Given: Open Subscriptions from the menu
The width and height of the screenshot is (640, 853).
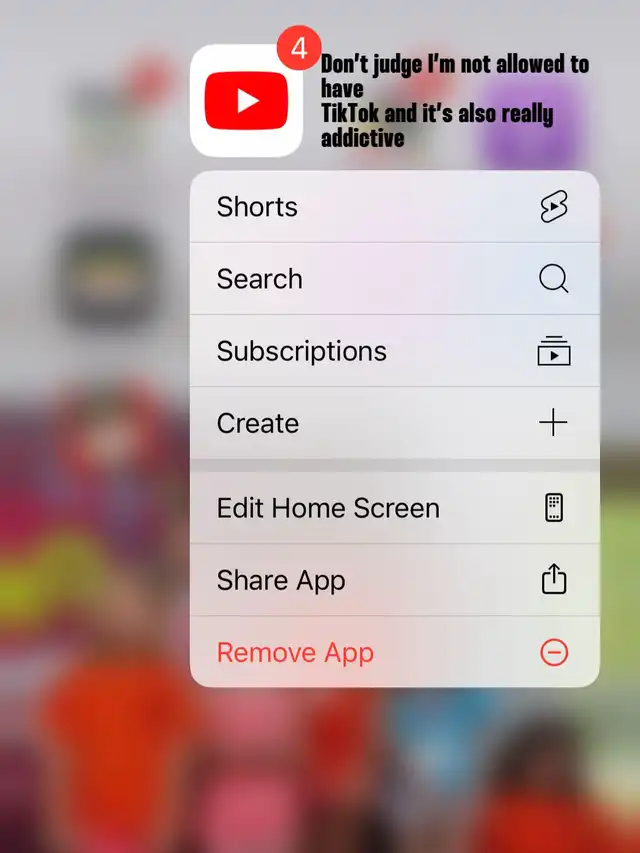Looking at the screenshot, I should (394, 351).
